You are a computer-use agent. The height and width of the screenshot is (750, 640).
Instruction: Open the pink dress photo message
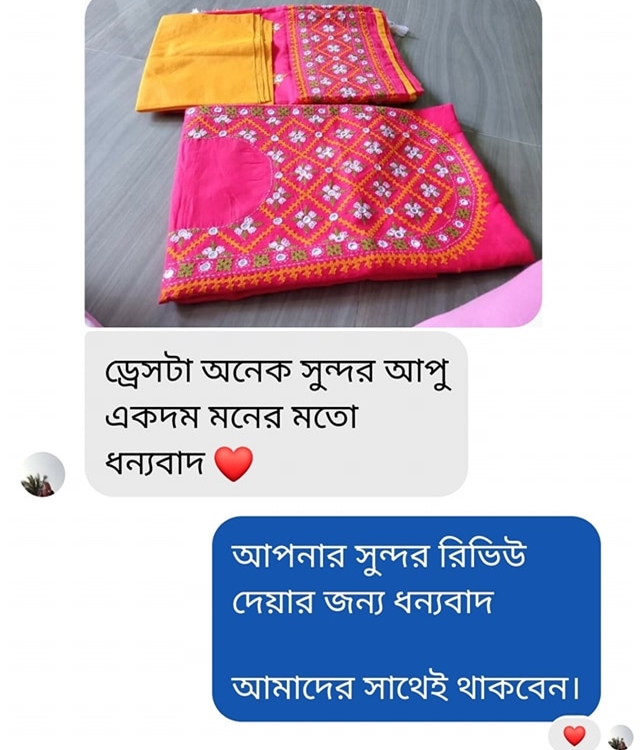point(313,163)
